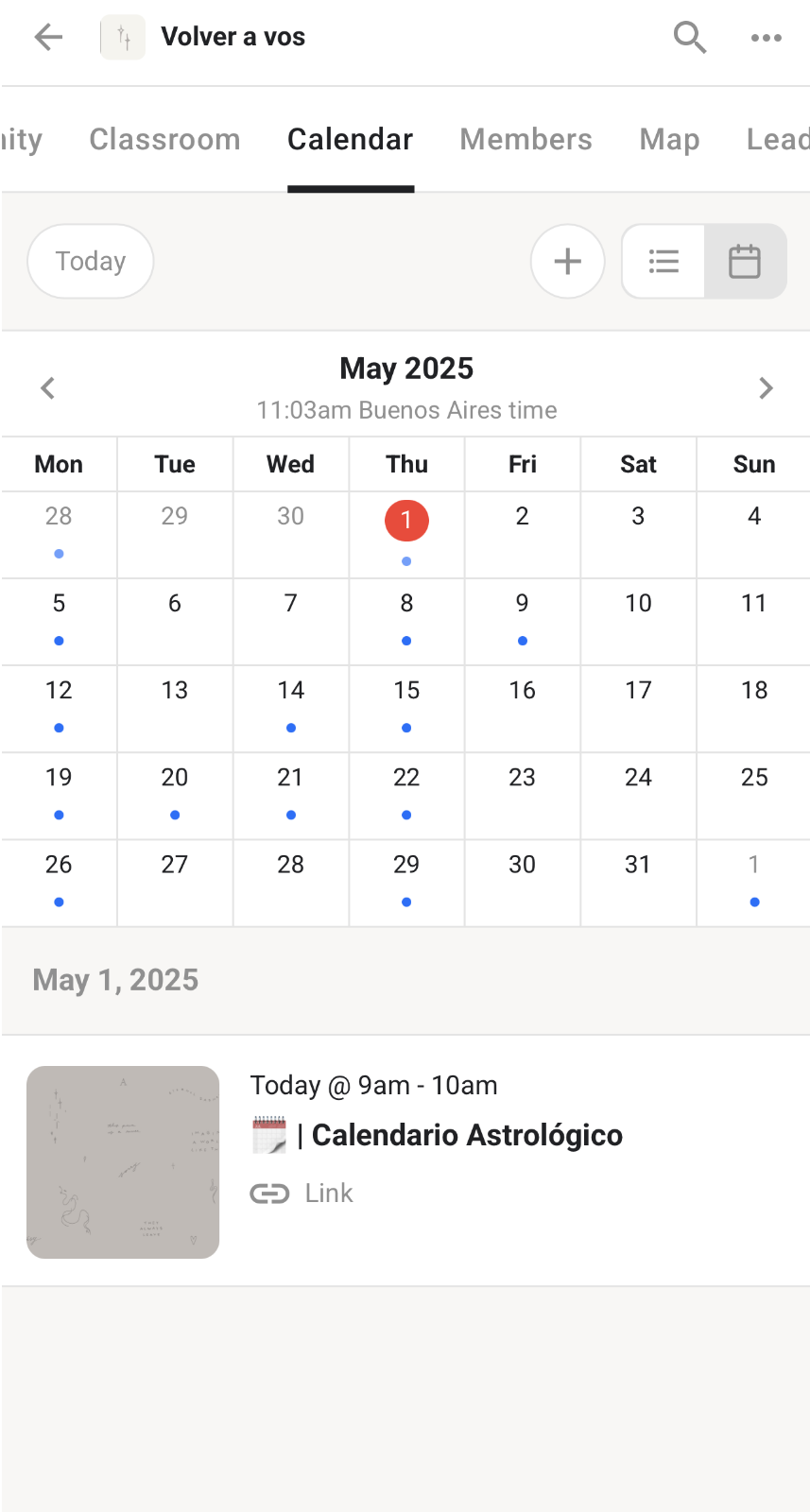The height and width of the screenshot is (1512, 810).
Task: Open the Calendario Astrológico event
Action: 467,1135
